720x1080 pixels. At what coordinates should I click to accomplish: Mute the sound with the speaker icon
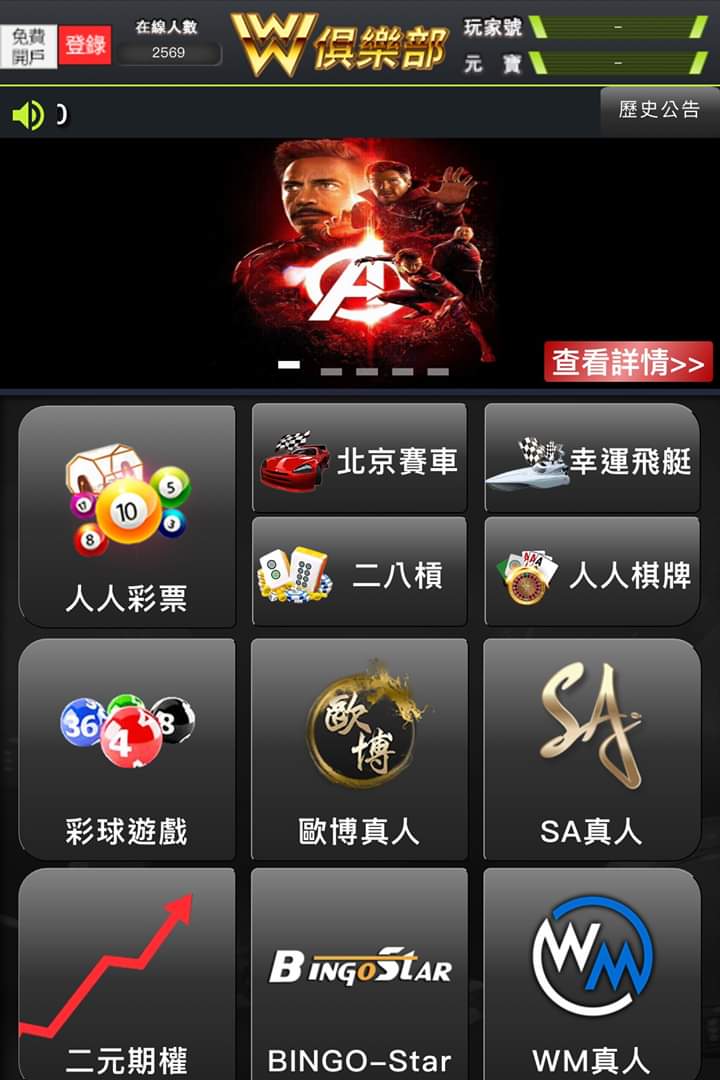pos(28,116)
